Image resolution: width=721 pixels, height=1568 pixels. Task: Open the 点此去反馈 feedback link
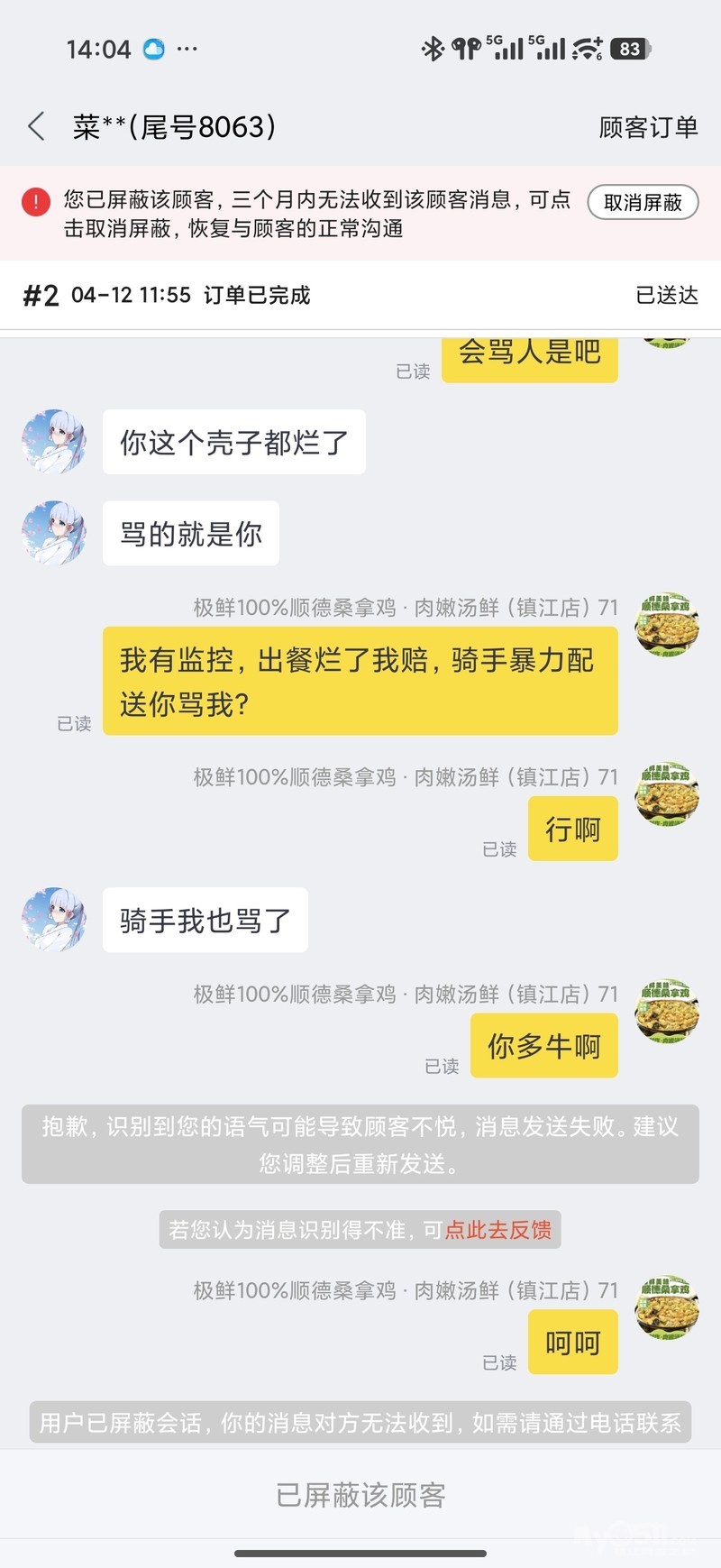(498, 1230)
